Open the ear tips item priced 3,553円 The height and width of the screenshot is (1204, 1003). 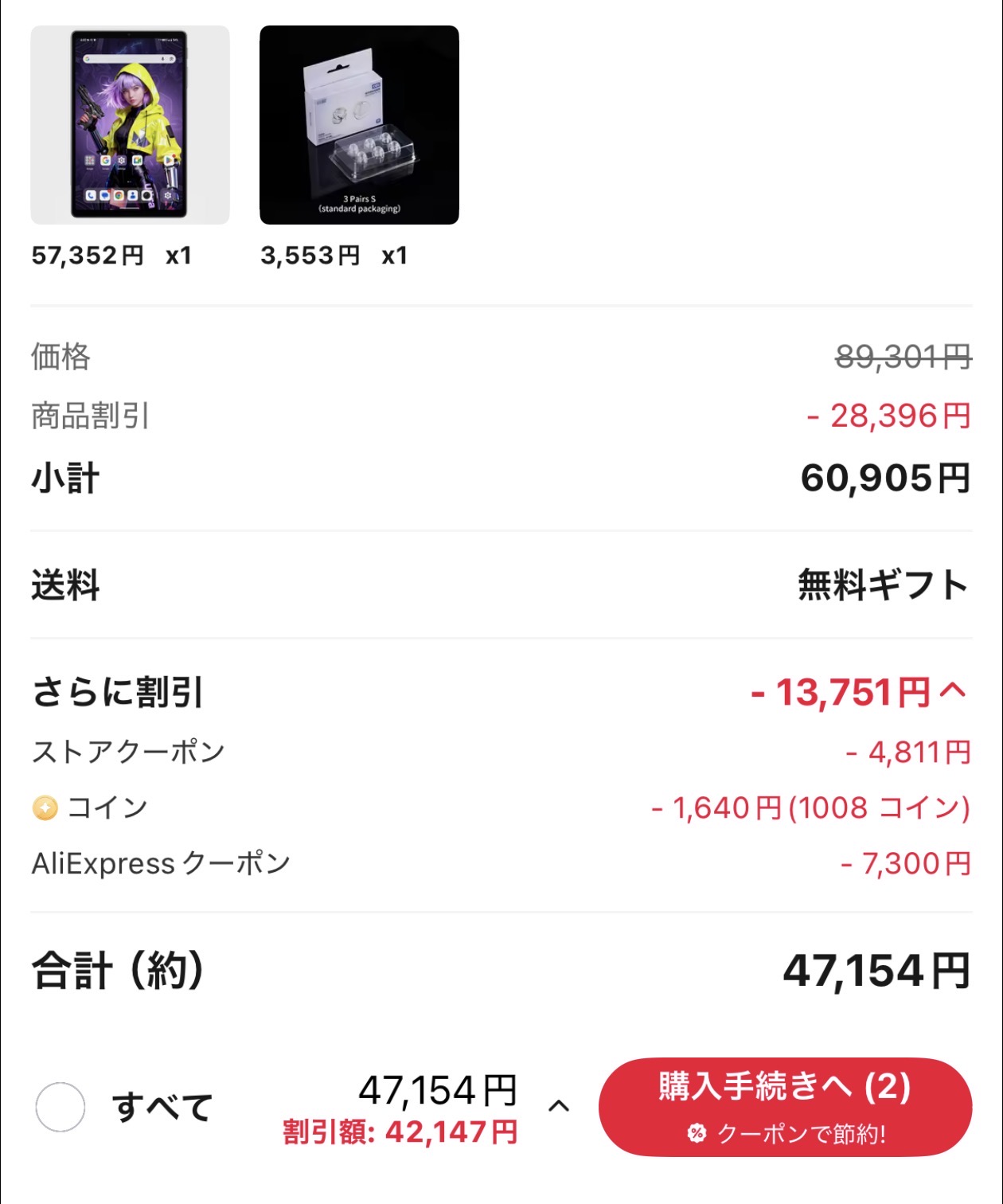coord(359,125)
